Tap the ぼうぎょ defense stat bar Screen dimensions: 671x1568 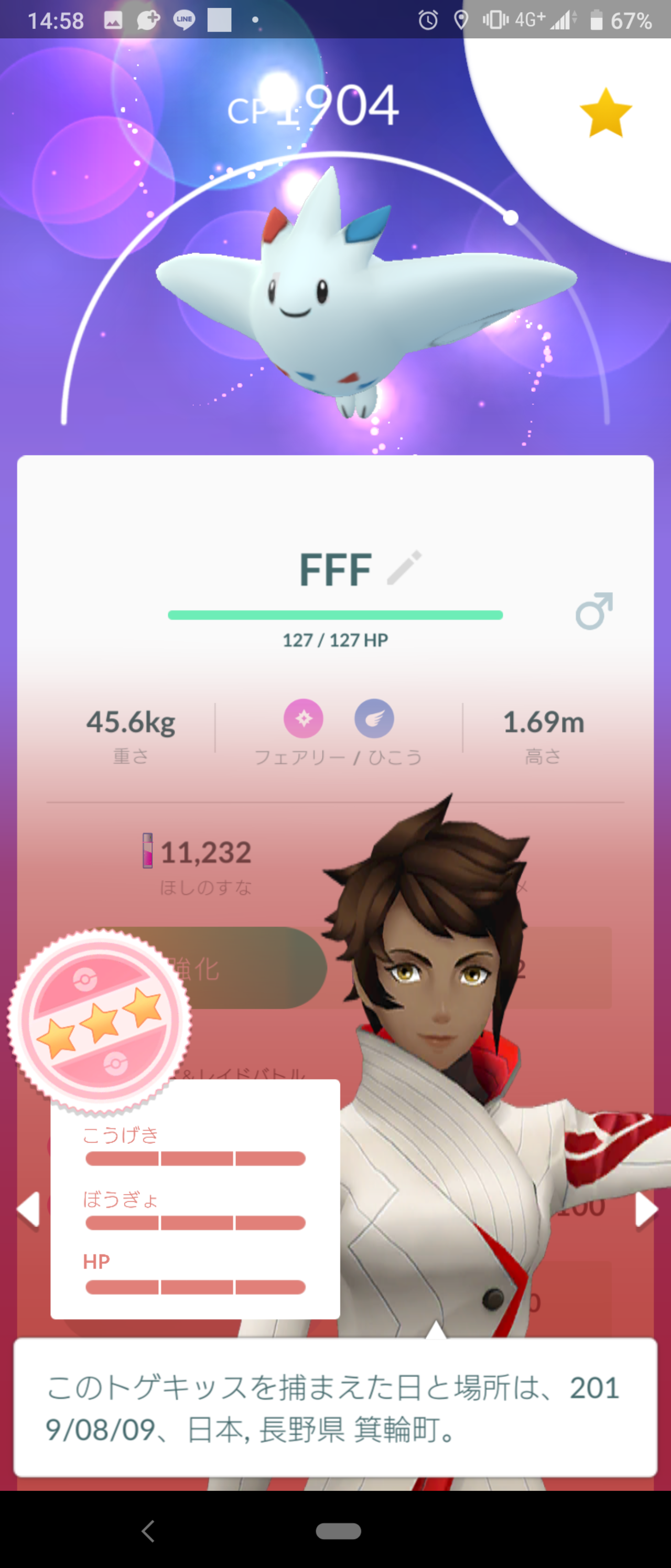194,1222
